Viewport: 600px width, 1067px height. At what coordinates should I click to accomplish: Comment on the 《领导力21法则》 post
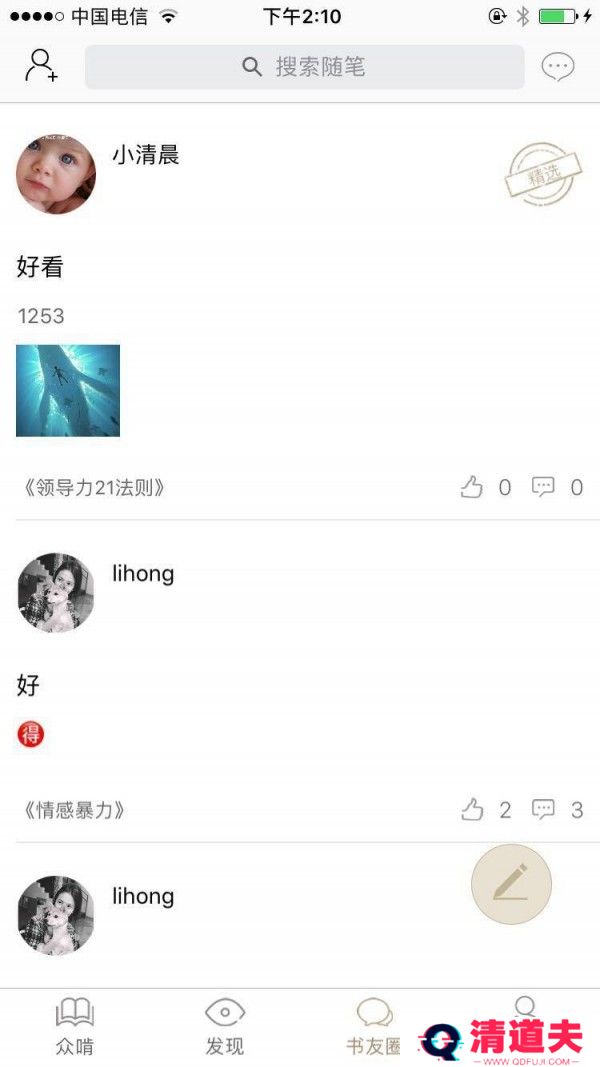(x=544, y=488)
